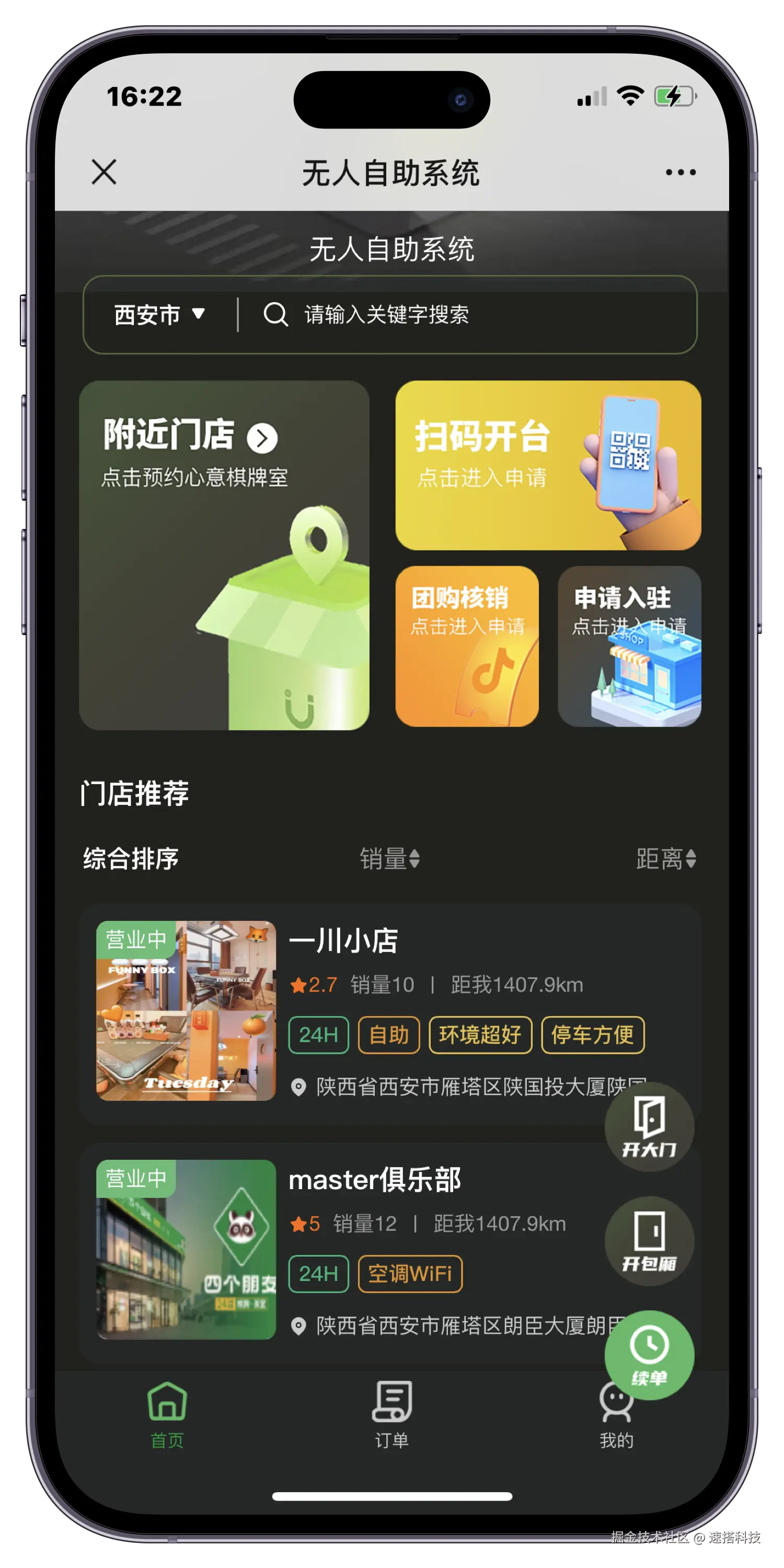Sort stores by 销量
The height and width of the screenshot is (1568, 784).
click(x=389, y=859)
